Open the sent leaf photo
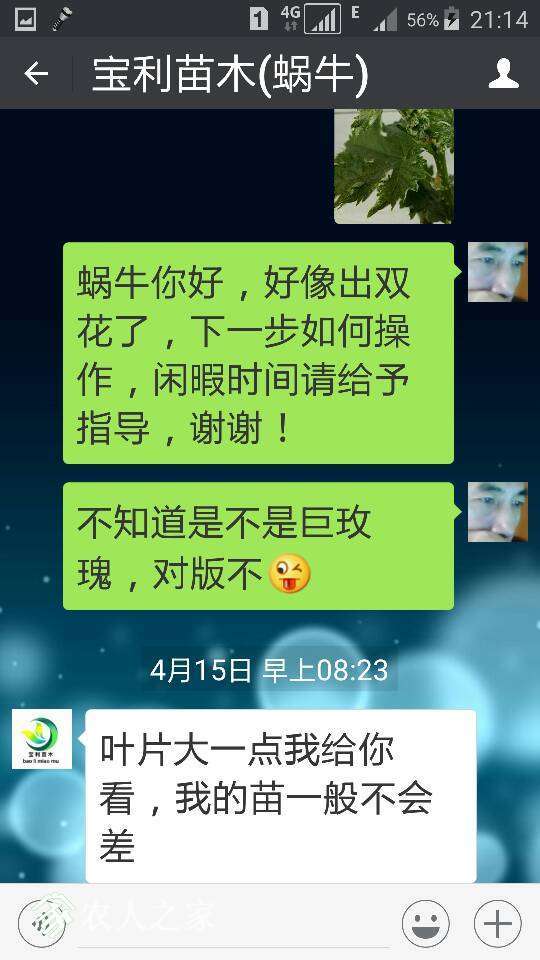540x960 pixels. 394,165
